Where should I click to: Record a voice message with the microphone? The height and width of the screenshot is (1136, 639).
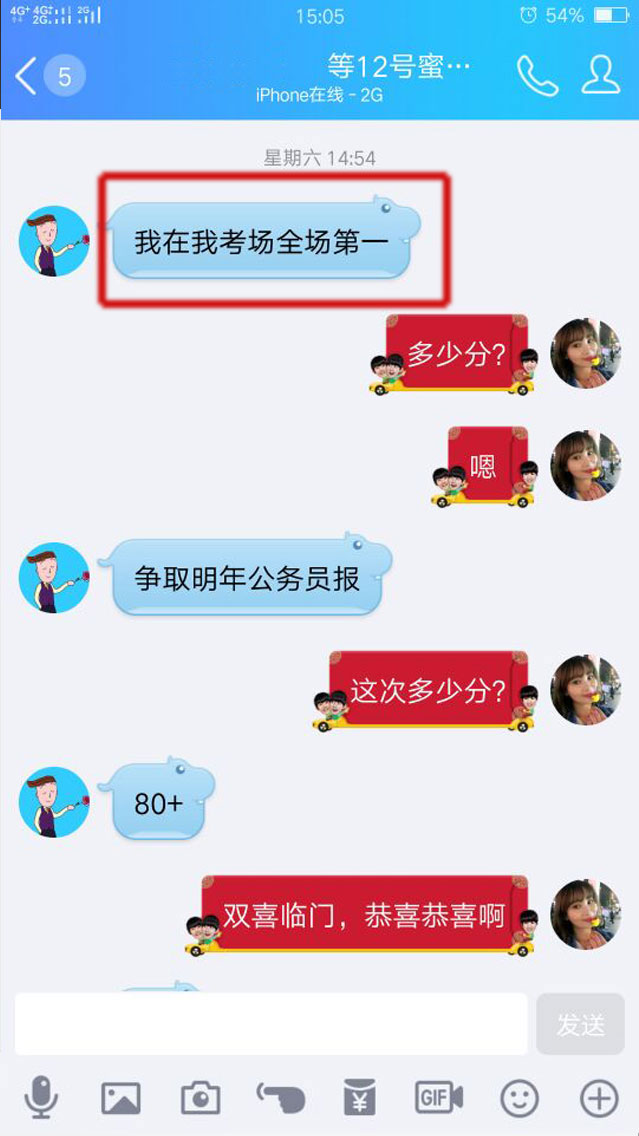pyautogui.click(x=41, y=1099)
